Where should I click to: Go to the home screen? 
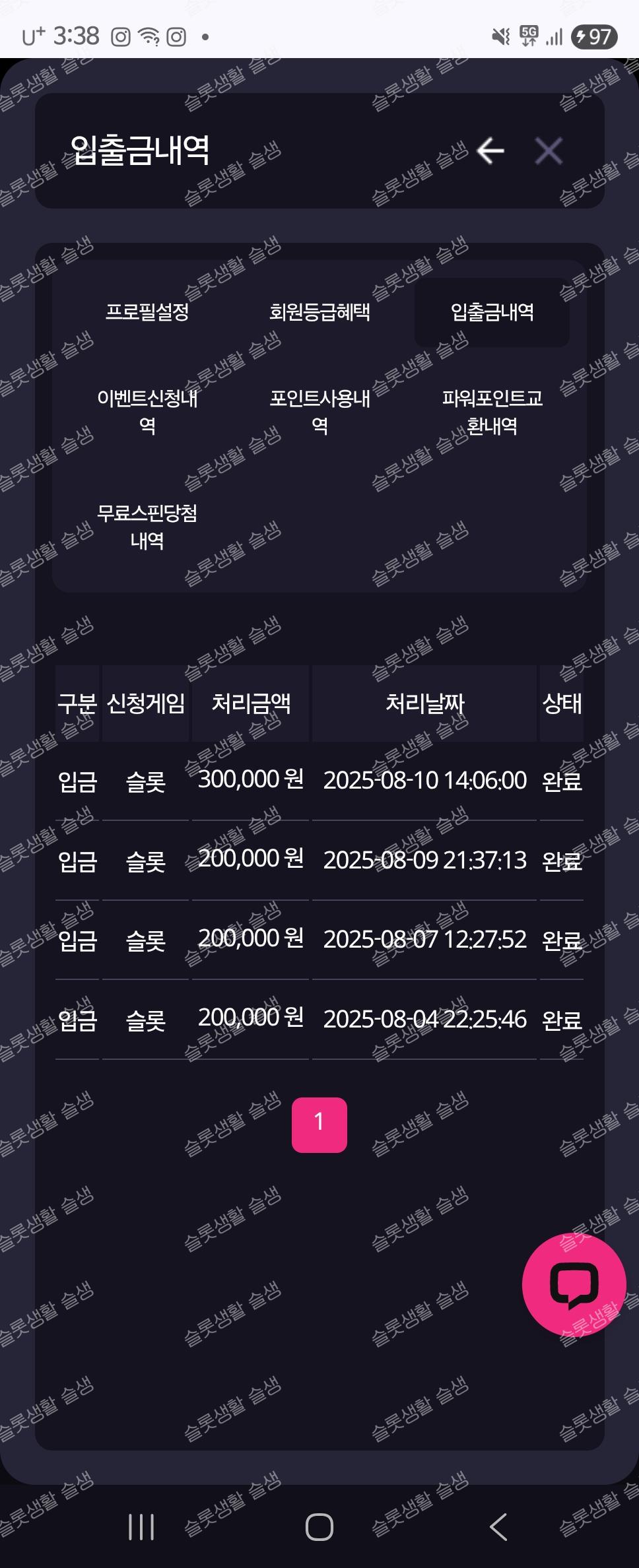click(319, 1526)
